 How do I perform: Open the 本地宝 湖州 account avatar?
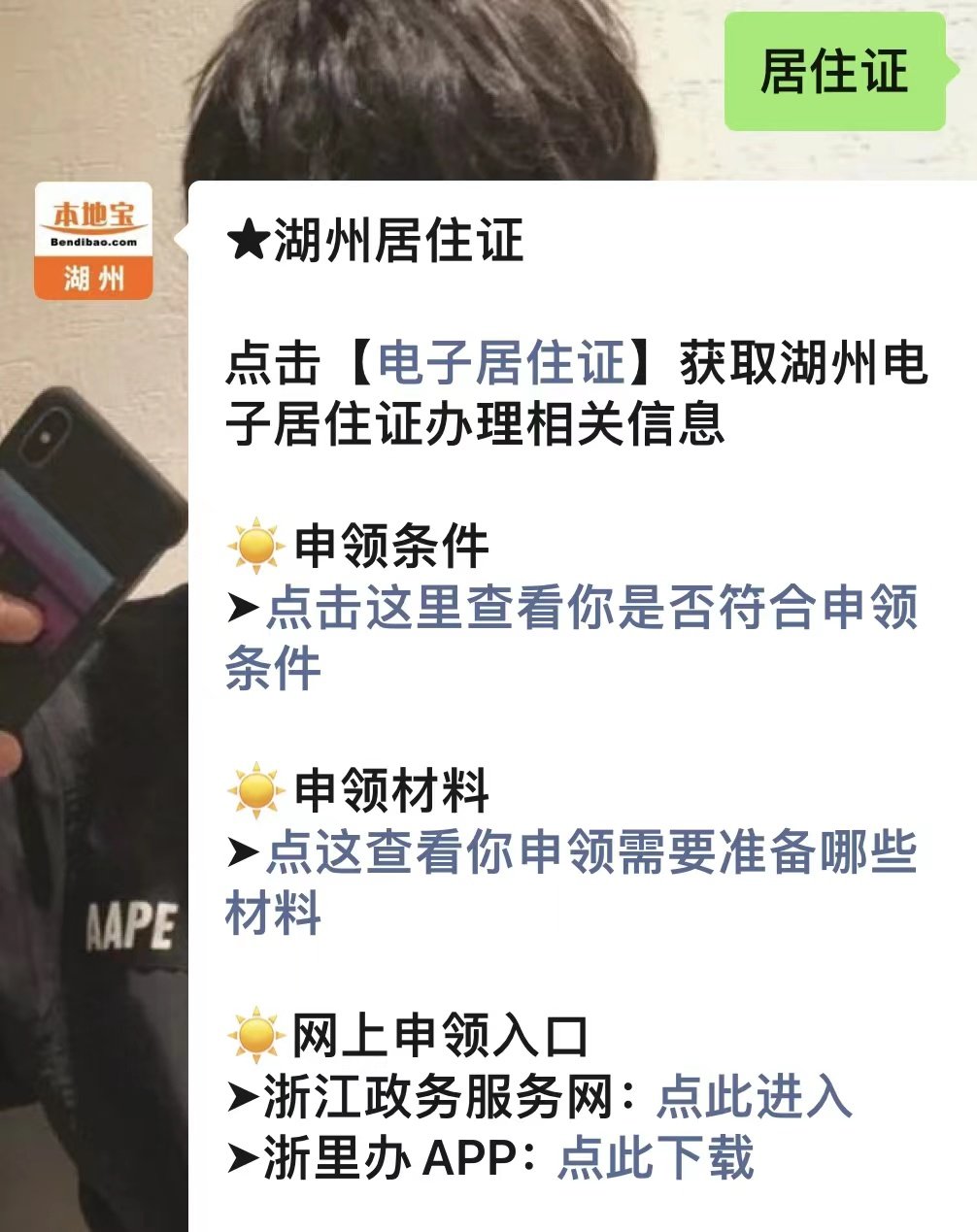tap(93, 240)
